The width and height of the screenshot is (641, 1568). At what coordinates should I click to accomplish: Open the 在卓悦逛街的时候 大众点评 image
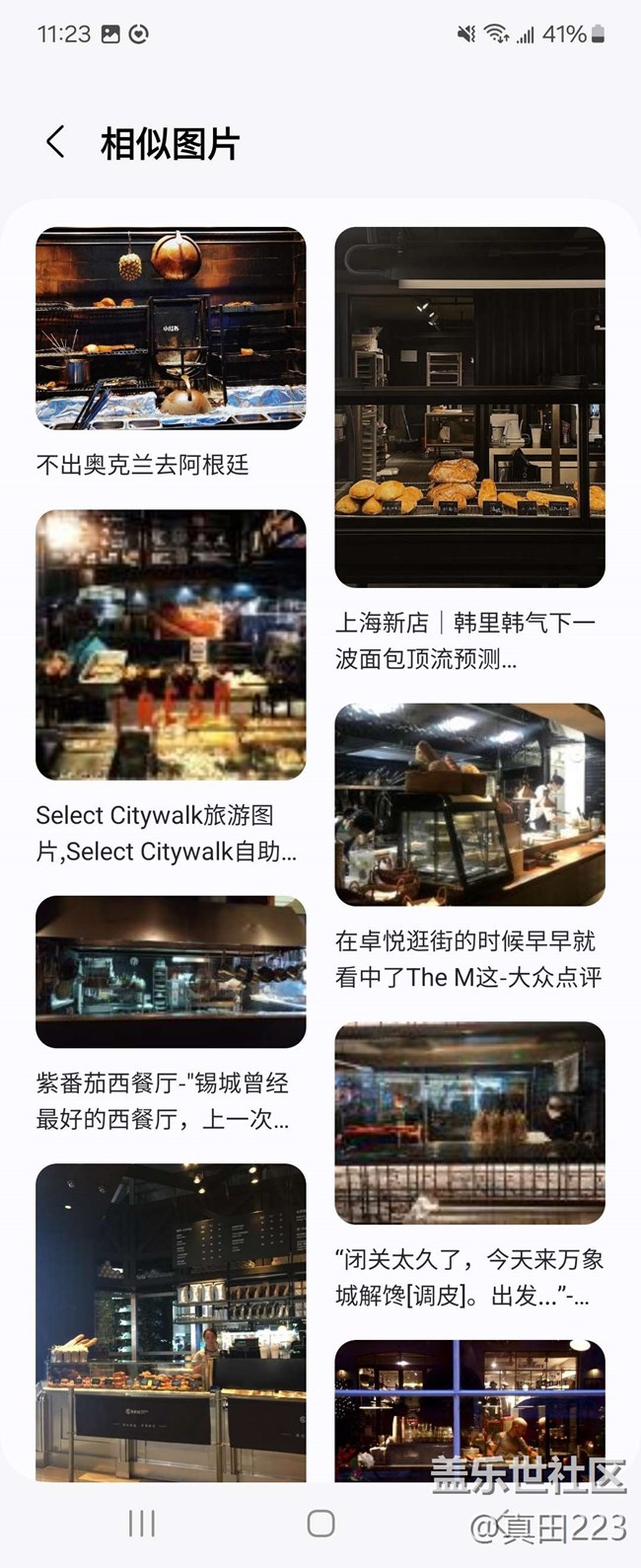coord(469,804)
